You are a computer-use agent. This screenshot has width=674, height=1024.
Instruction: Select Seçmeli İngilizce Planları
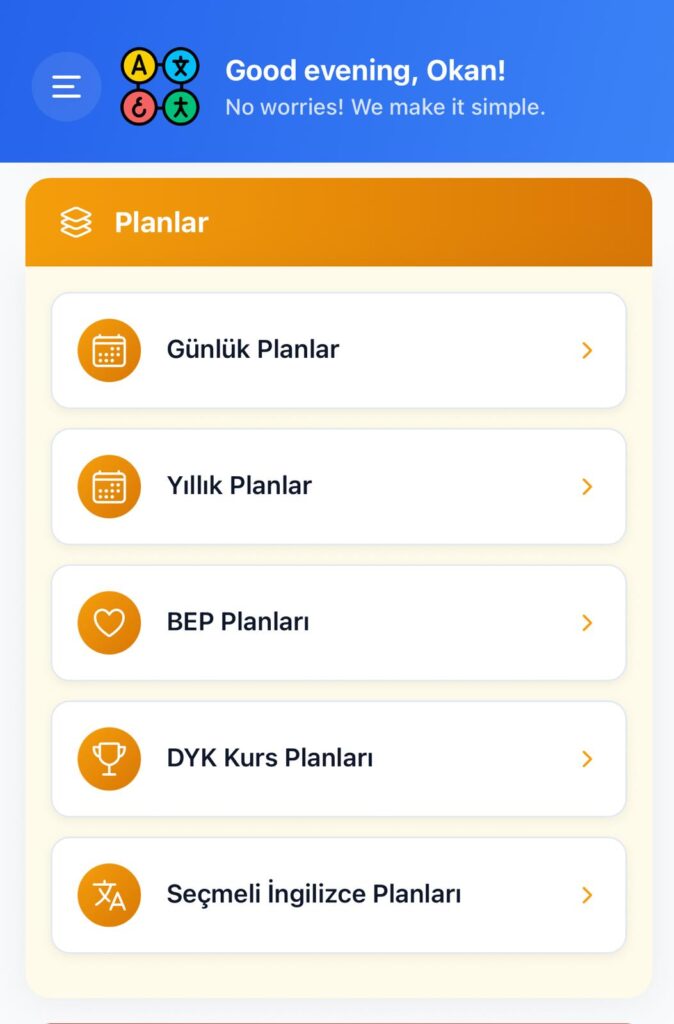pyautogui.click(x=338, y=894)
